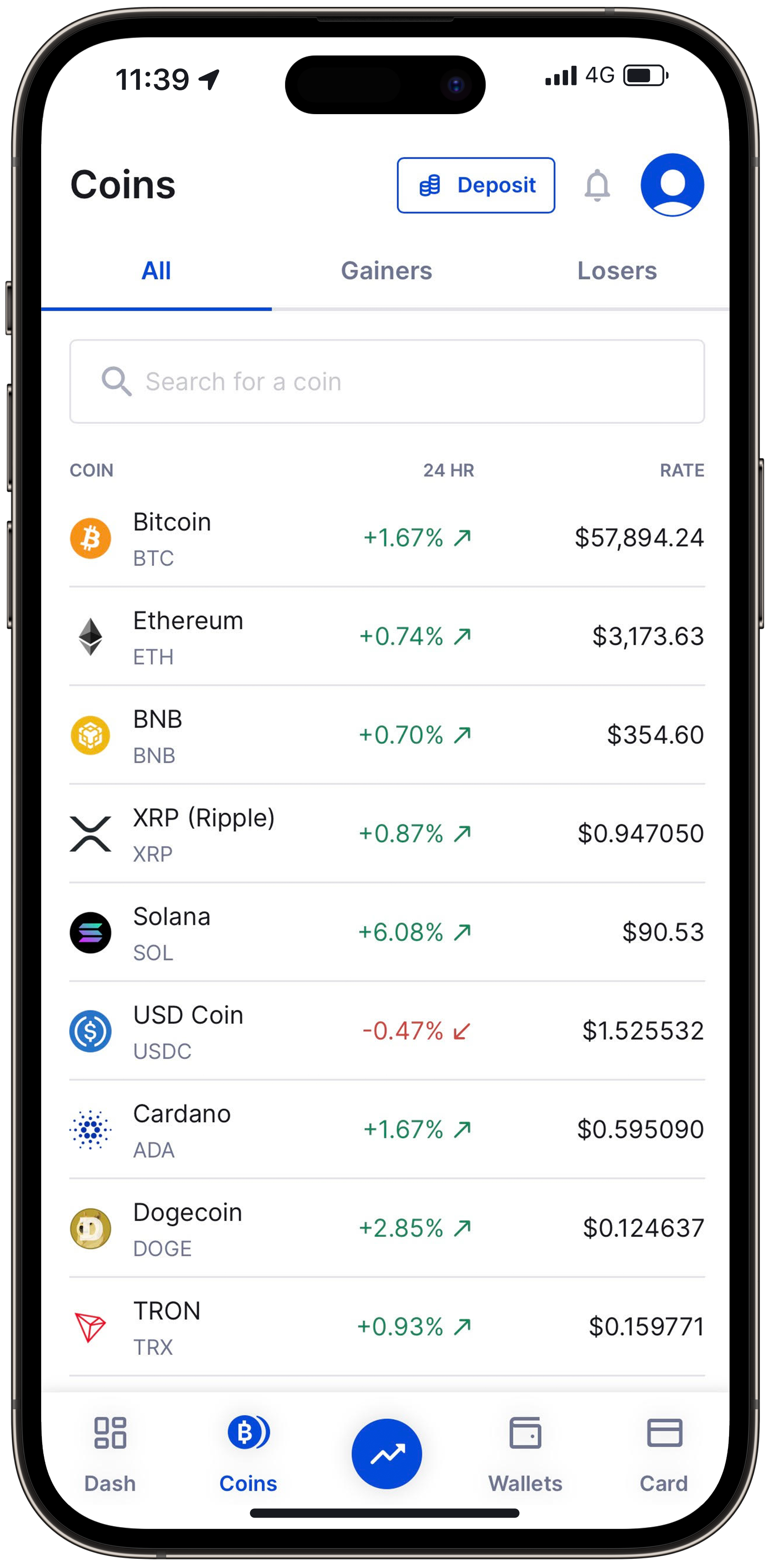The image size is (771, 1568).
Task: Switch to the Losers tab
Action: [616, 271]
